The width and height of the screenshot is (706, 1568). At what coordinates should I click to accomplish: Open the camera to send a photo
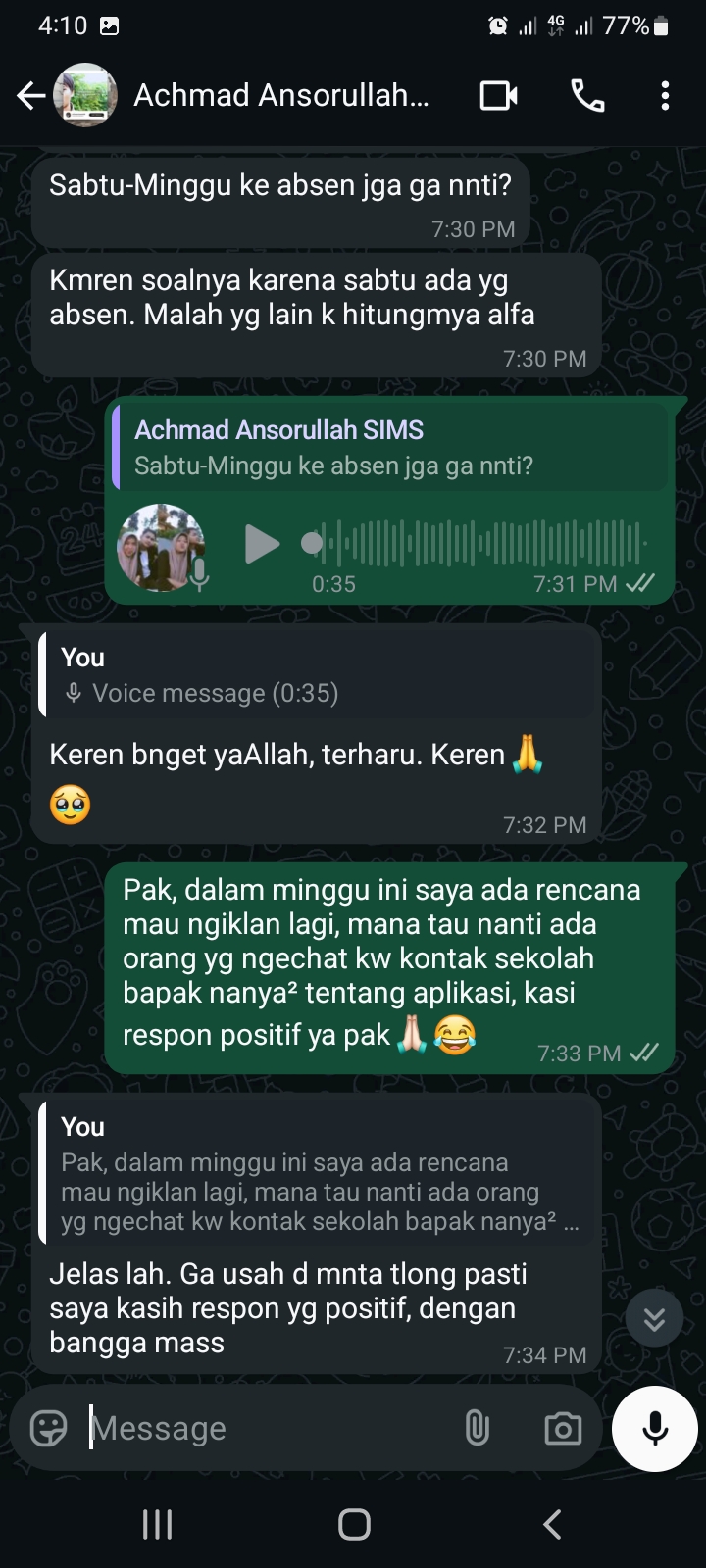[563, 1429]
